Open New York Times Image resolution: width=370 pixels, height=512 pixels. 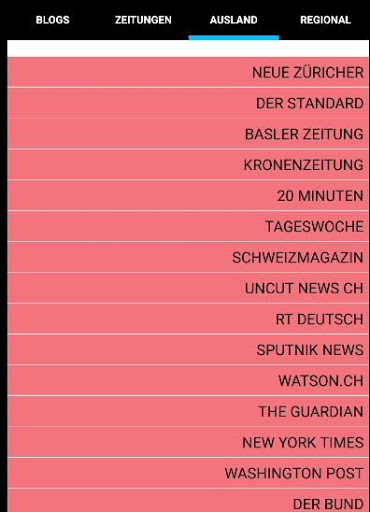pos(188,442)
